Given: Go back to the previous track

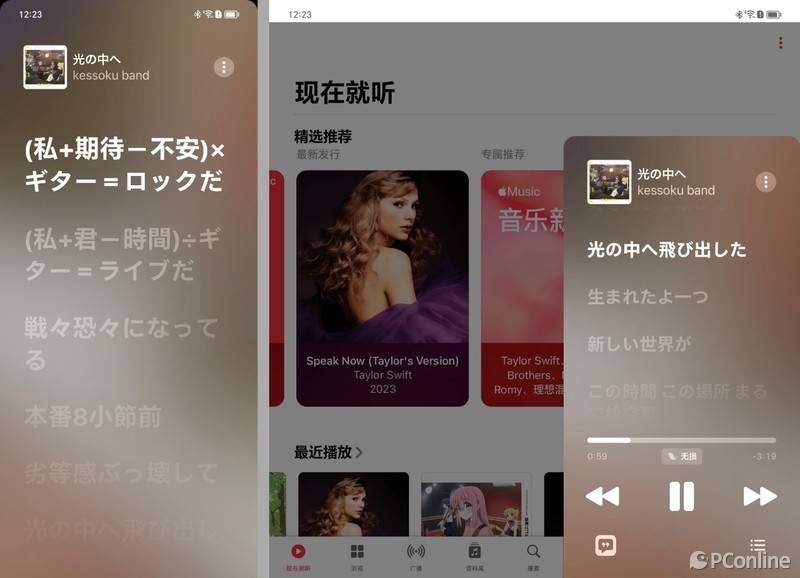Looking at the screenshot, I should coord(602,496).
